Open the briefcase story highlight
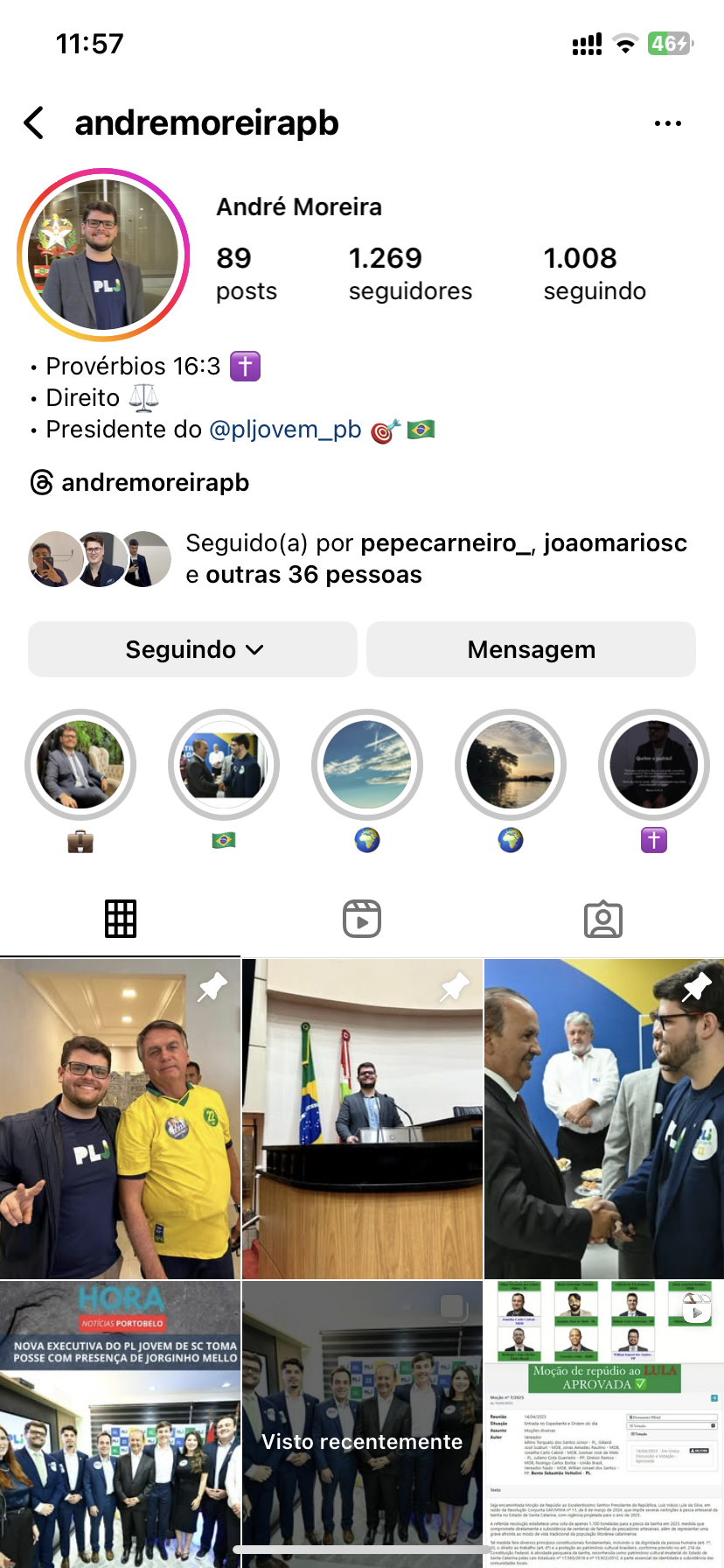This screenshot has width=724, height=1568. pyautogui.click(x=80, y=765)
